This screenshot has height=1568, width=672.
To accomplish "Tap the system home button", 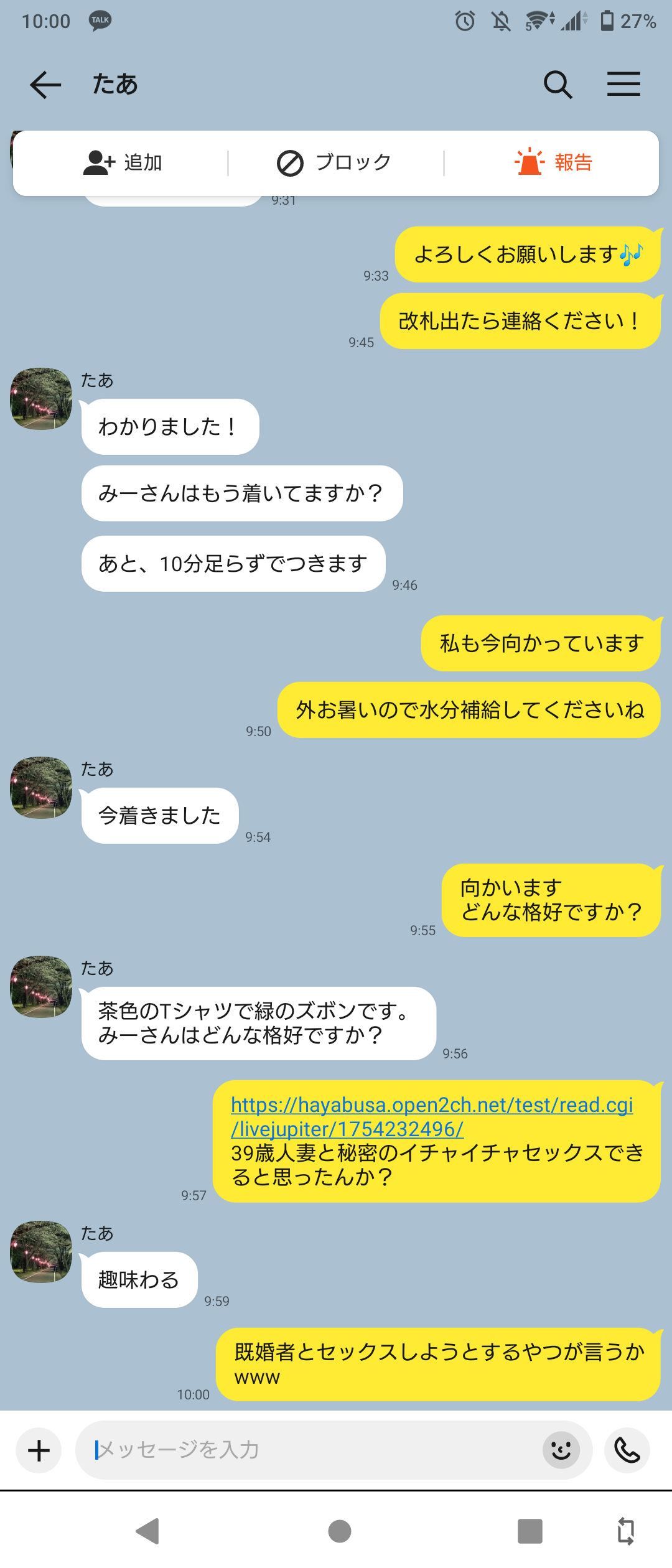I will 340,1531.
